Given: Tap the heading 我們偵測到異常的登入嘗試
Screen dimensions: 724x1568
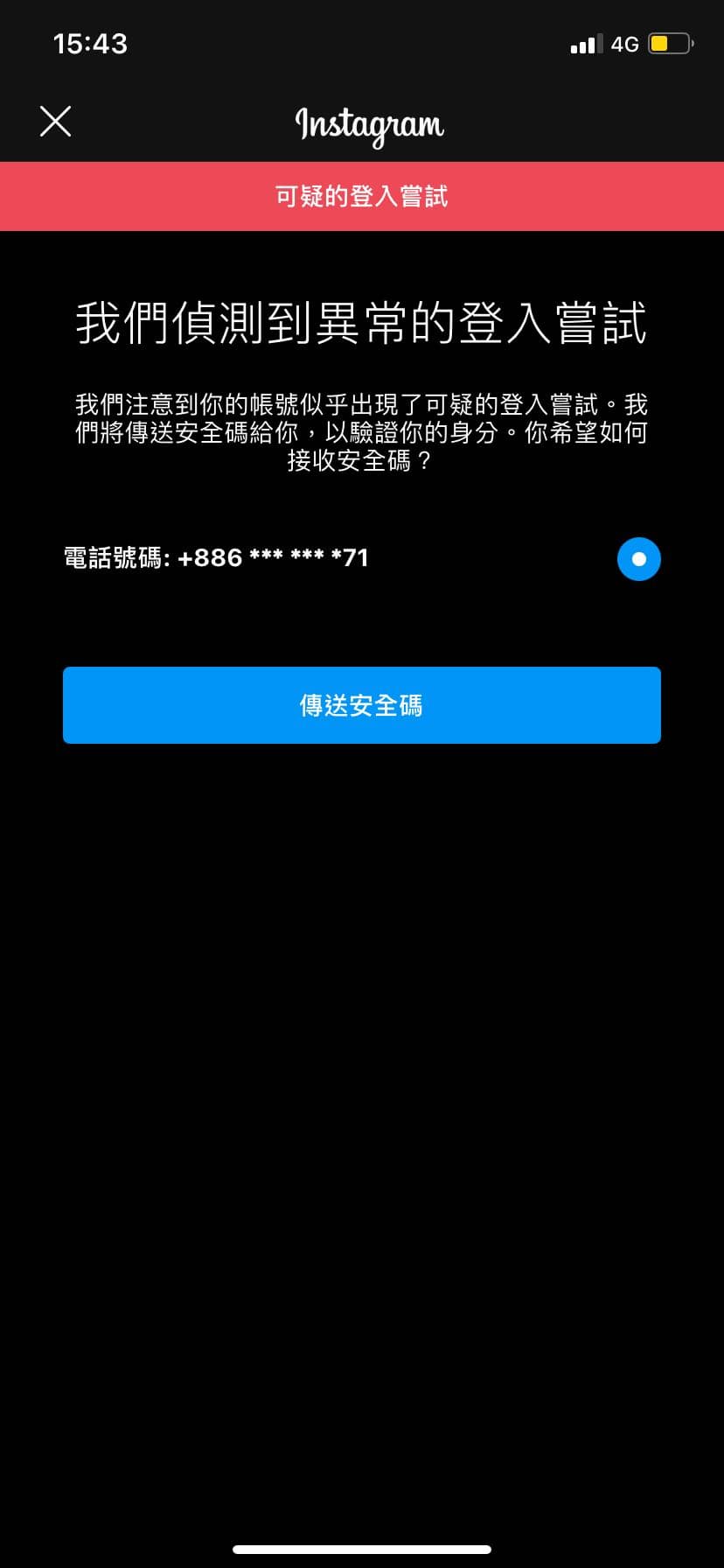Looking at the screenshot, I should 362,323.
